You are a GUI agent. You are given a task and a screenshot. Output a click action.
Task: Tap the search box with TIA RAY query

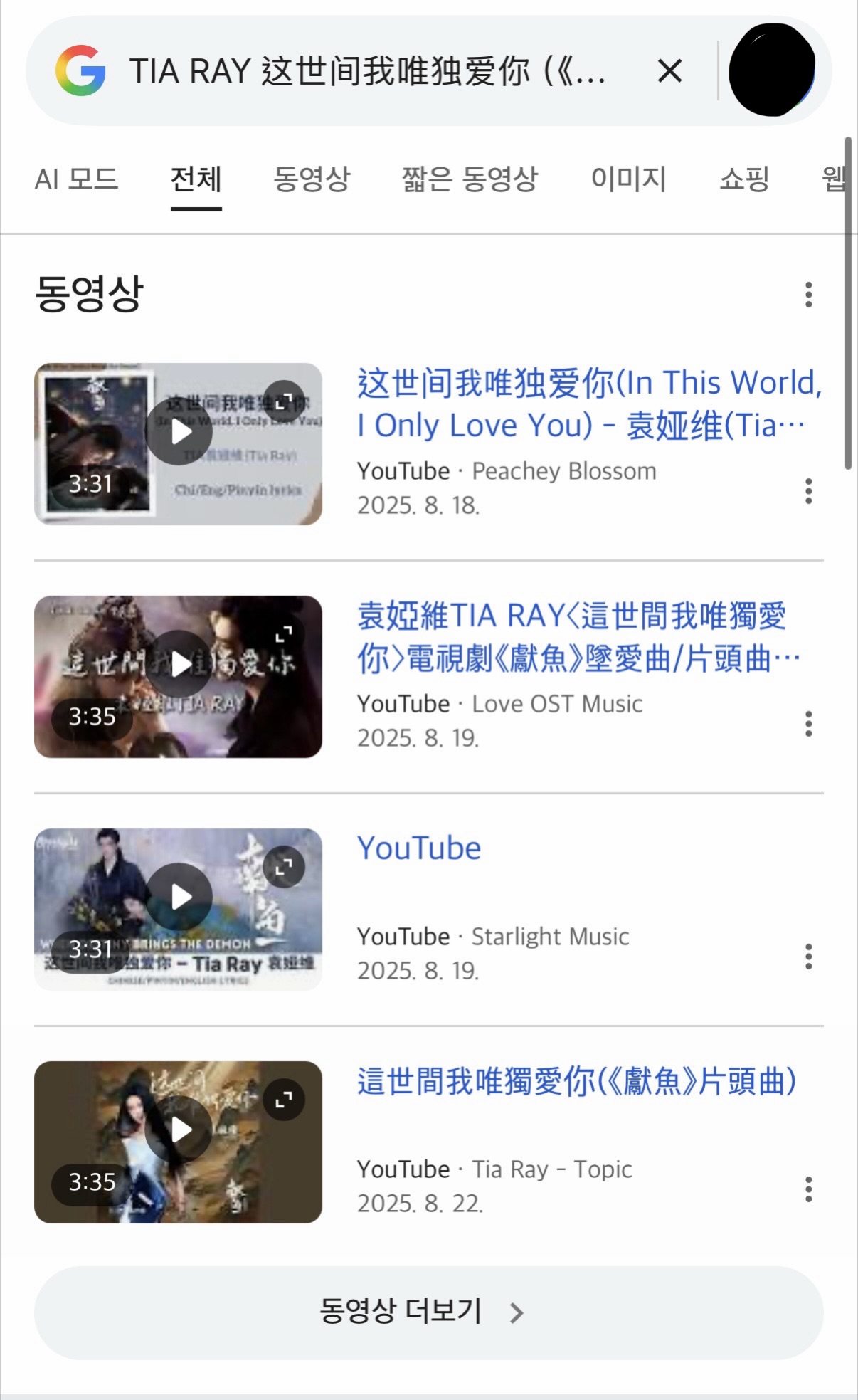(x=366, y=71)
